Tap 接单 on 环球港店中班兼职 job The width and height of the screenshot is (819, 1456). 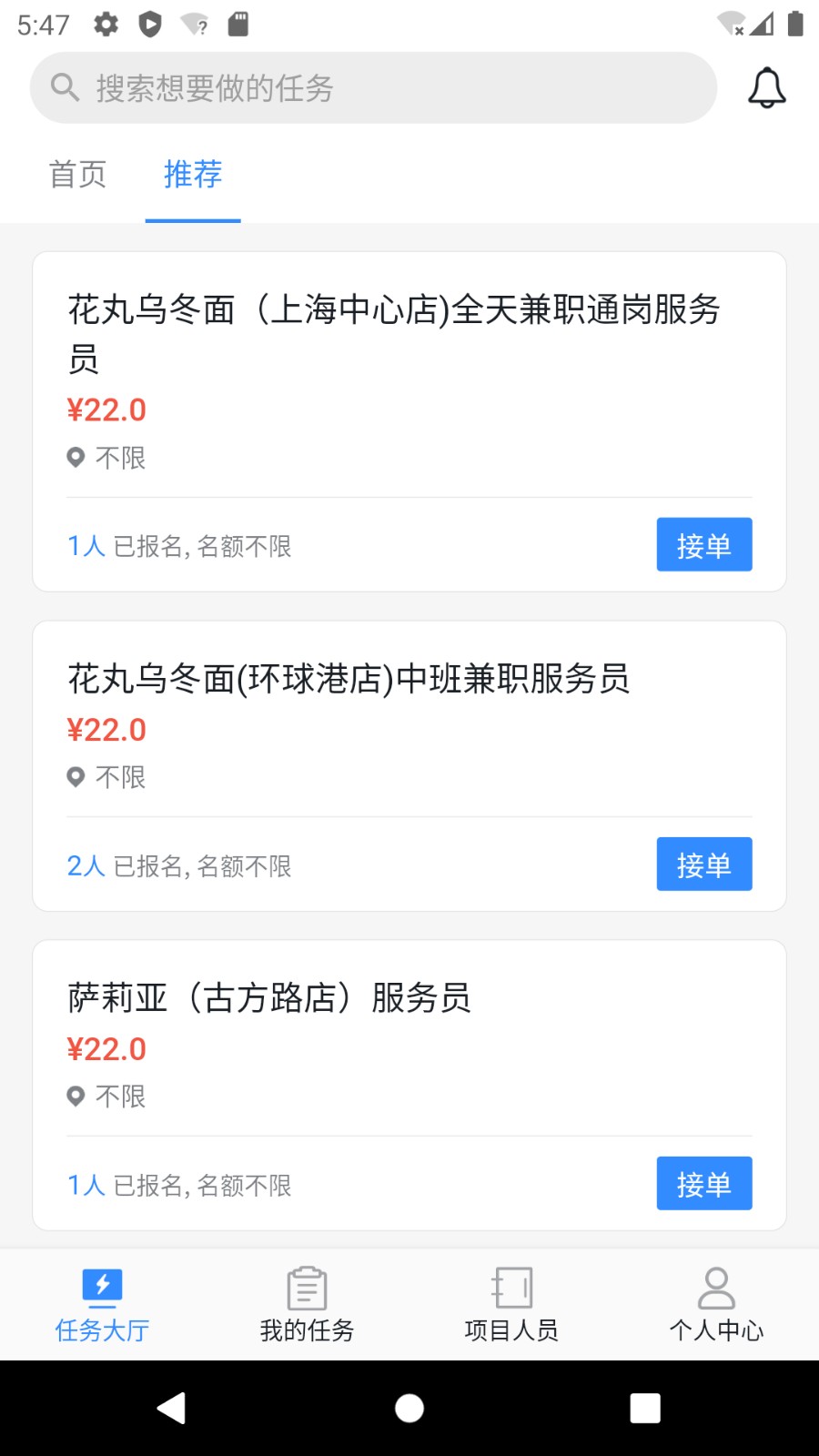(704, 864)
